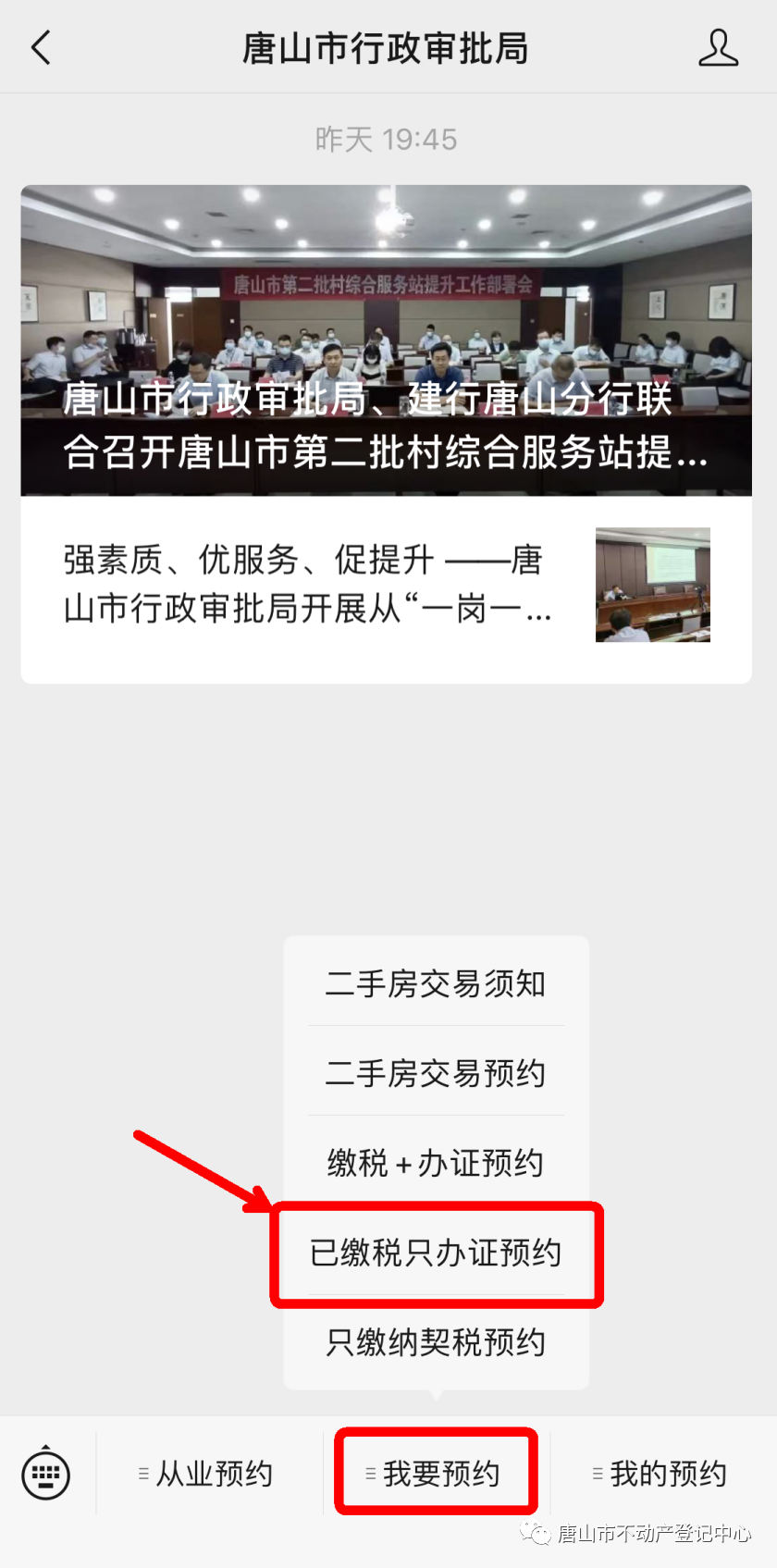Open the account profile icon
777x1568 pixels.
pyautogui.click(x=718, y=47)
